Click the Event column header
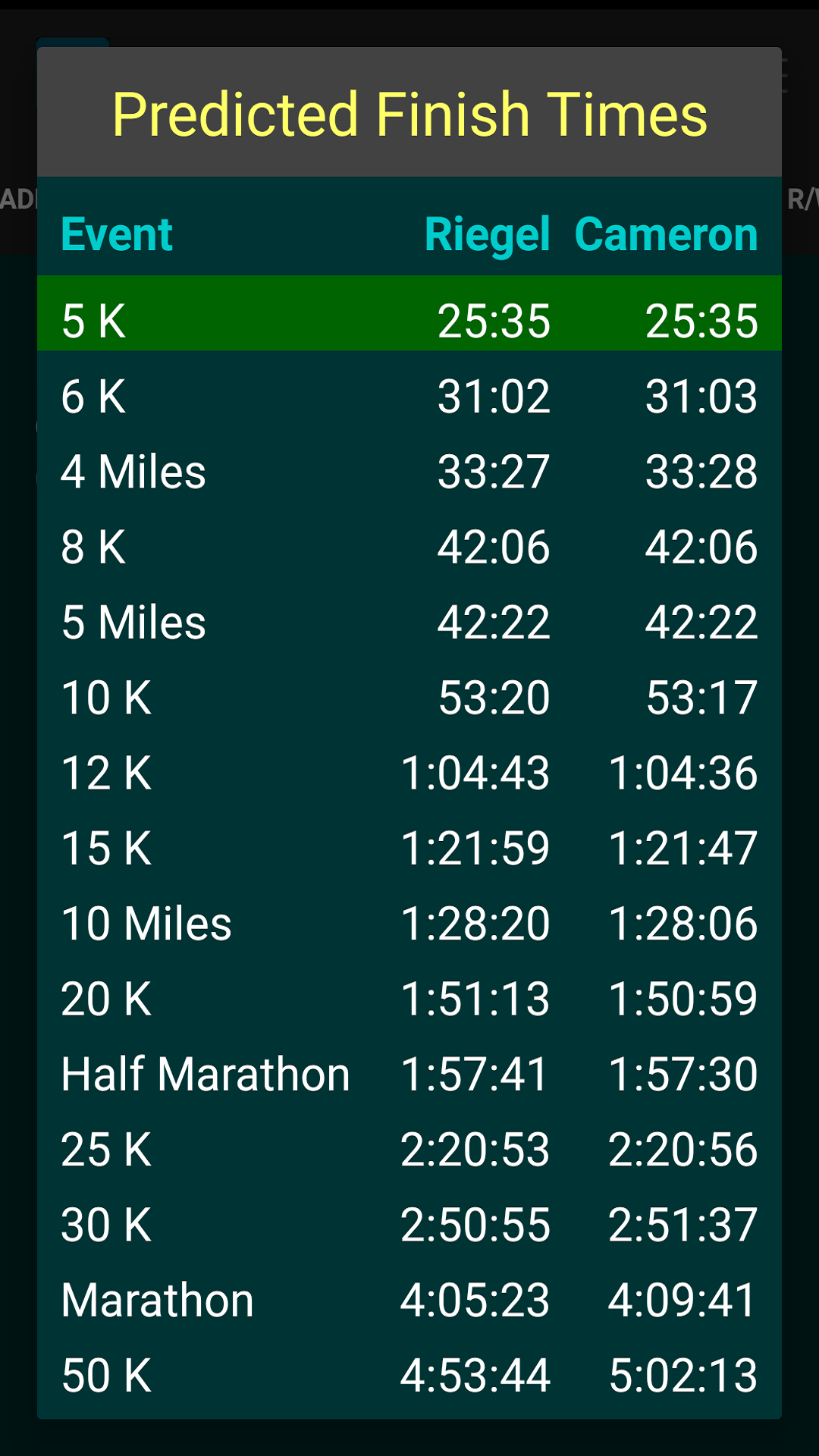819x1456 pixels. pos(117,234)
